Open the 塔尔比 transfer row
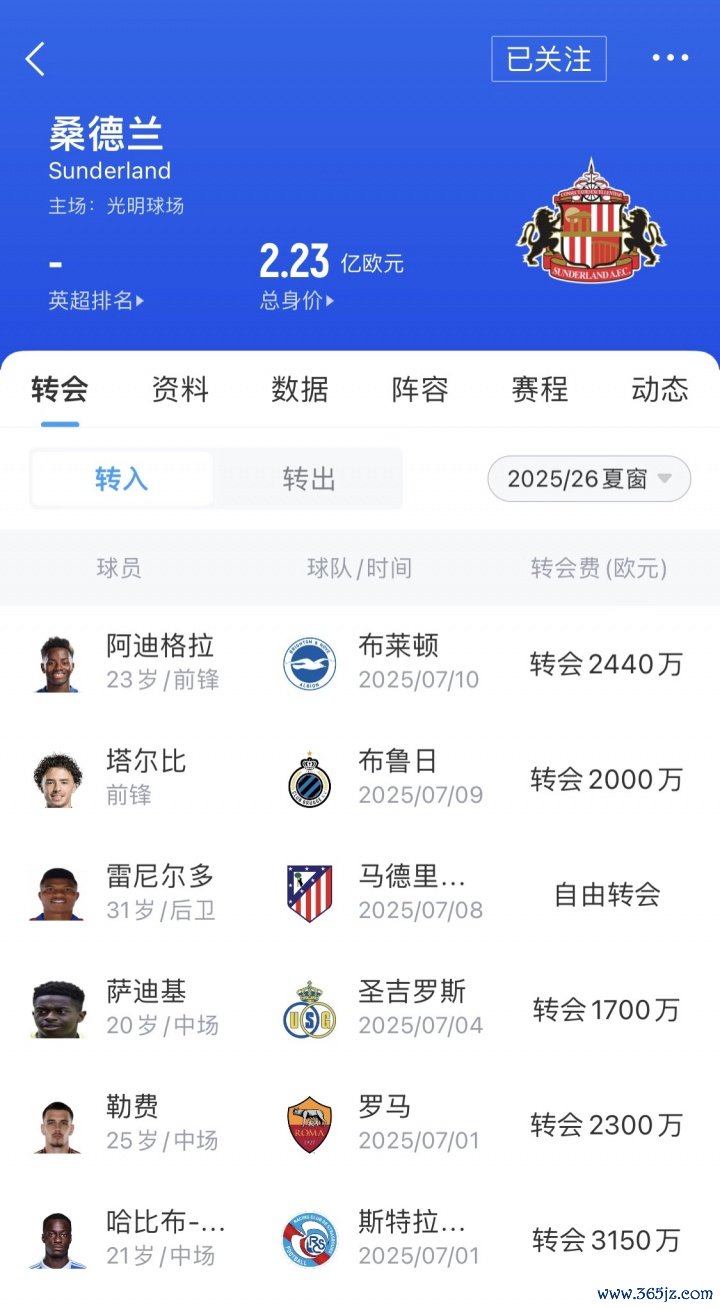Viewport: 720px width, 1309px height. click(x=360, y=779)
